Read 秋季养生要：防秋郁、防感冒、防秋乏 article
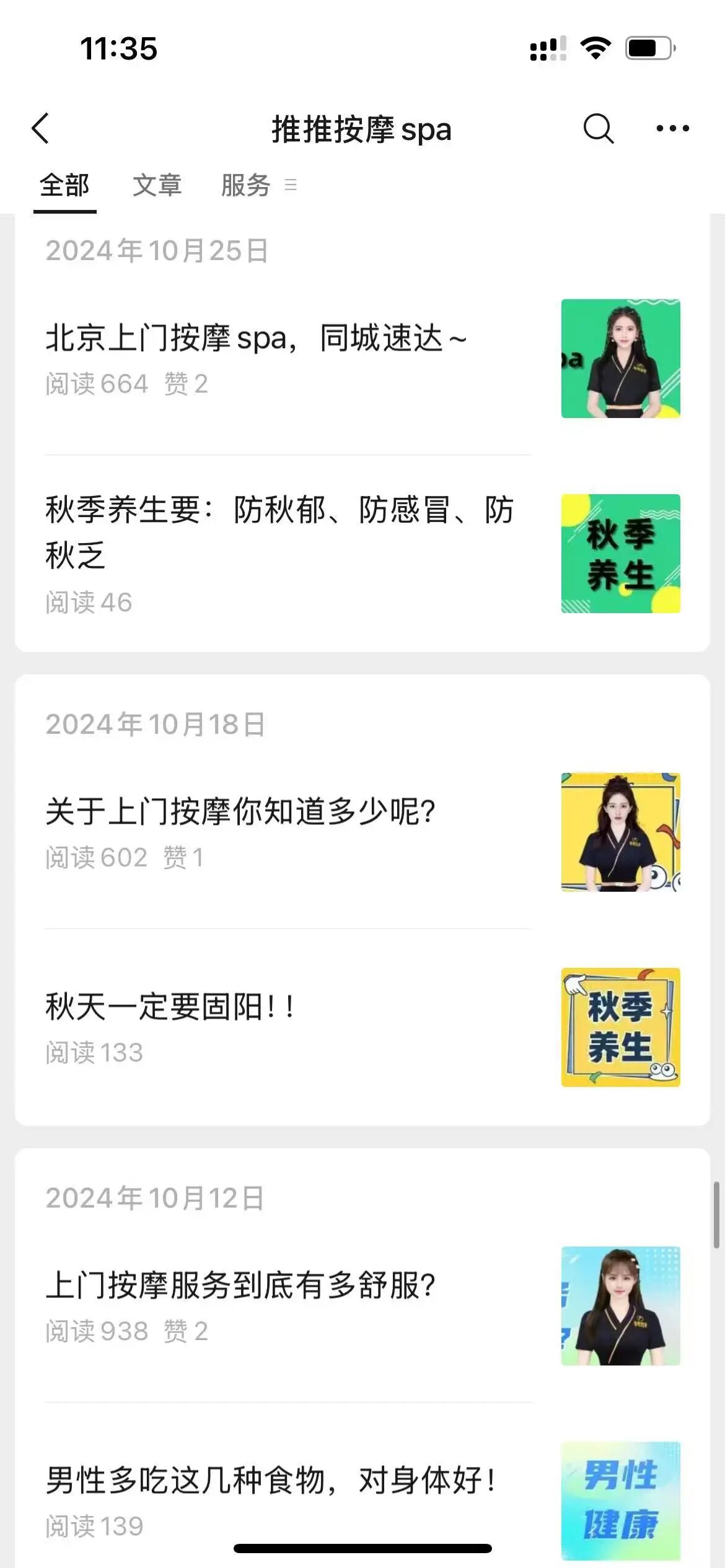This screenshot has height=1568, width=725. [x=279, y=533]
